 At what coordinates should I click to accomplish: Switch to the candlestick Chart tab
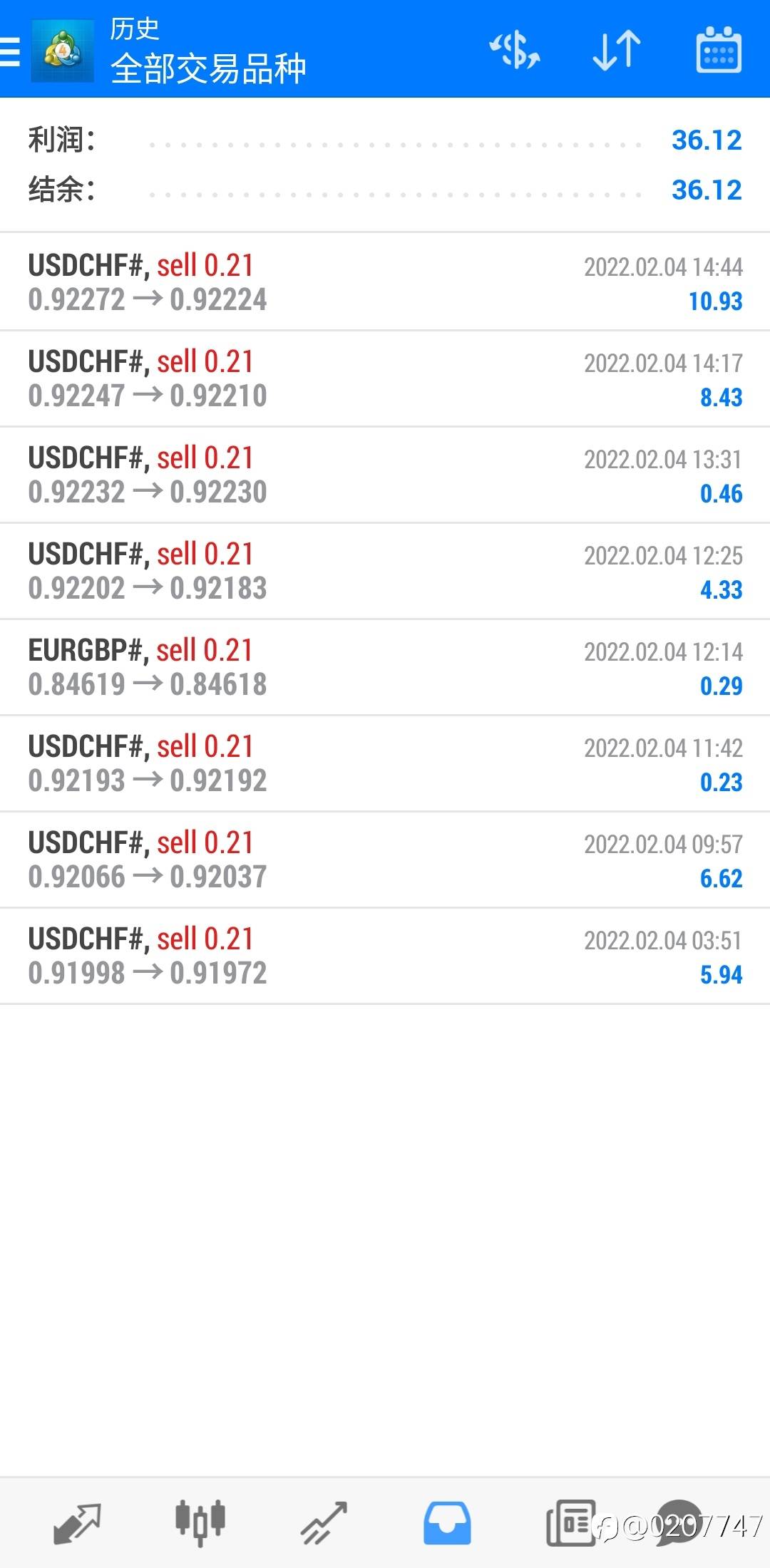tap(200, 1522)
